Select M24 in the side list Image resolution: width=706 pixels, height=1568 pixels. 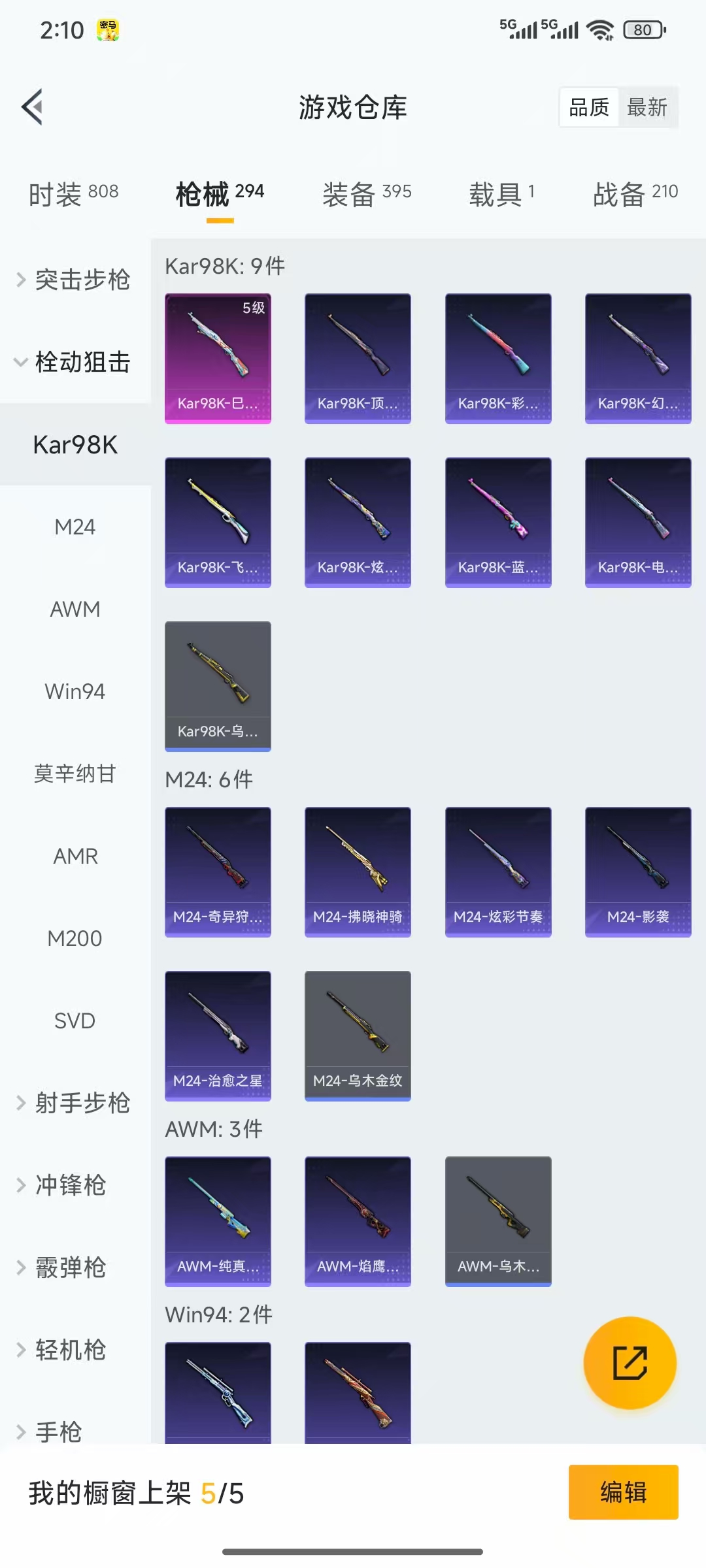75,527
